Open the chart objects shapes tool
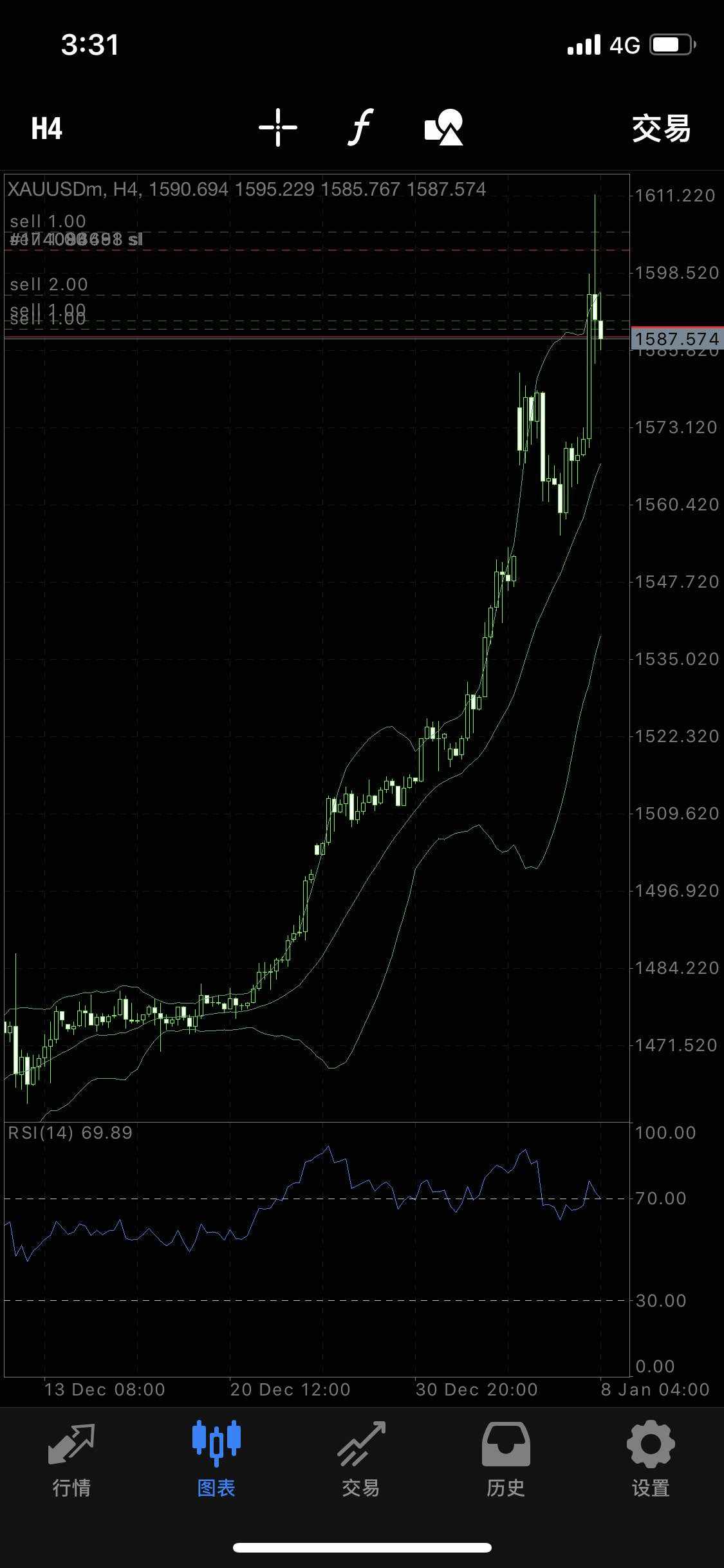Image resolution: width=724 pixels, height=1568 pixels. (444, 127)
